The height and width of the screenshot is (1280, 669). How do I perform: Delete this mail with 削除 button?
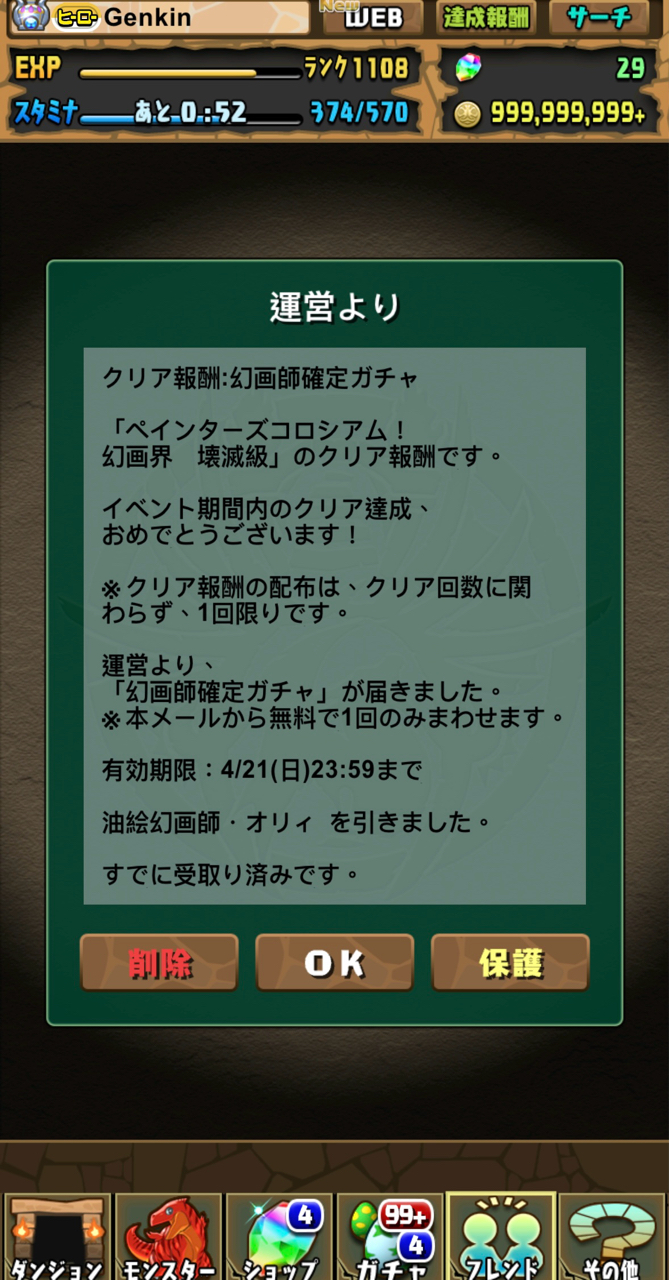[159, 962]
